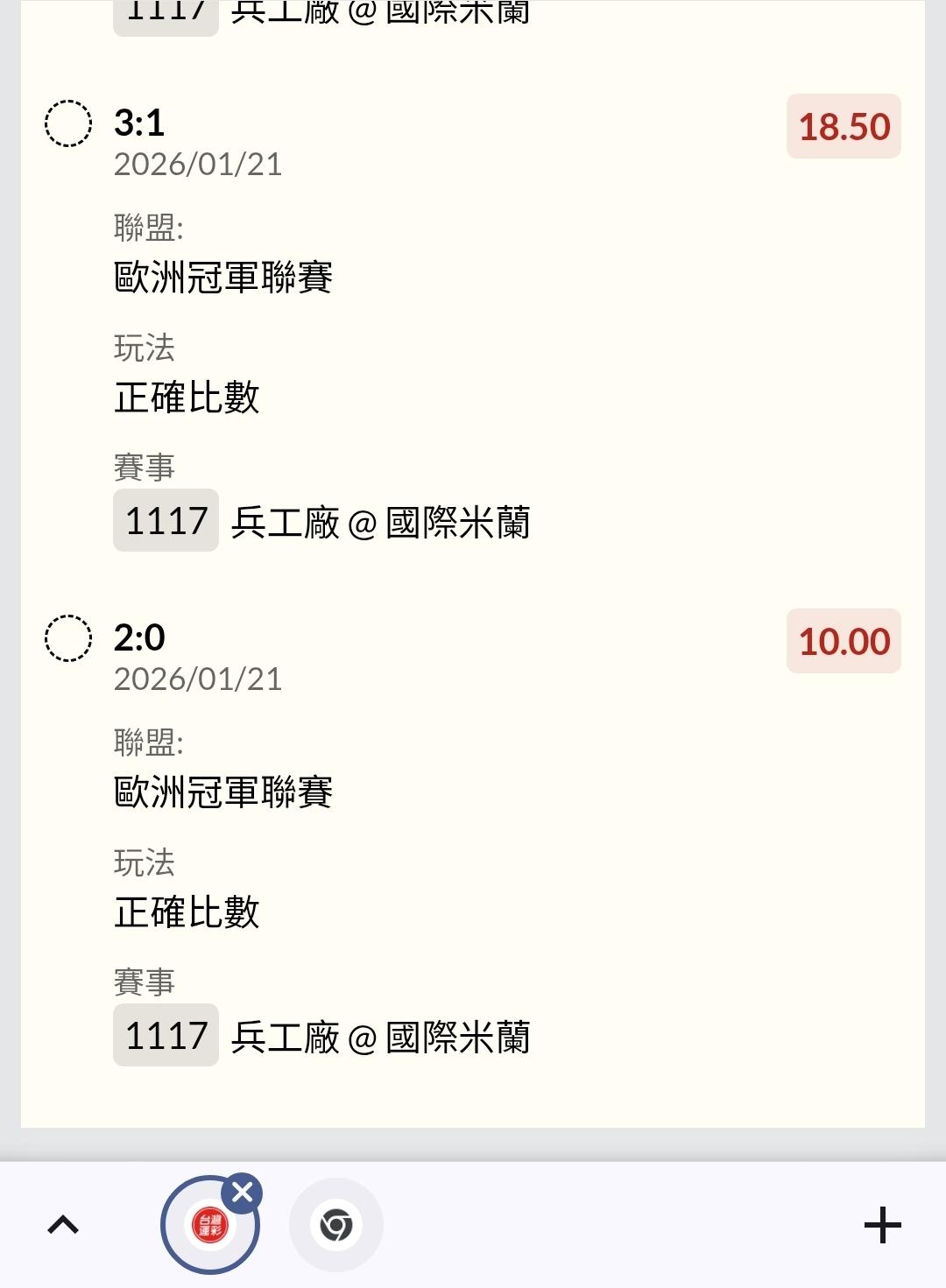Tap the 10.00 odds for 2:0
The image size is (946, 1288).
coord(844,642)
